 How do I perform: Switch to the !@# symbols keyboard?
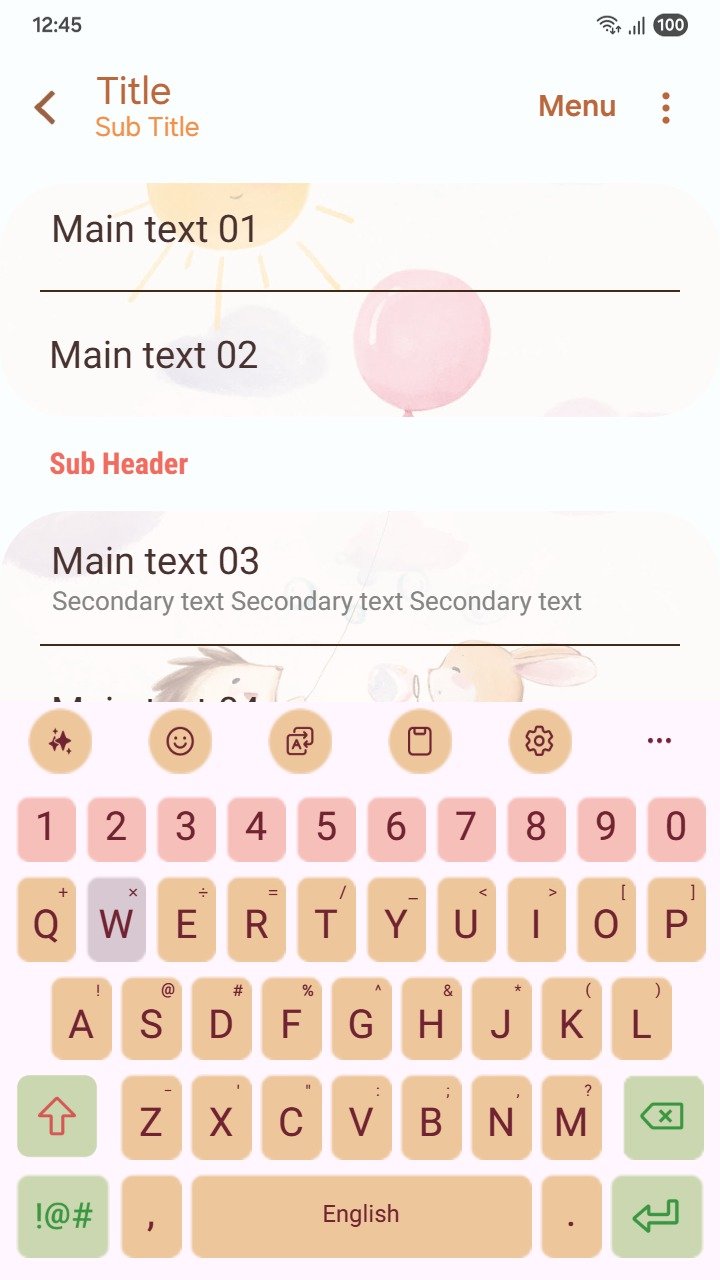pyautogui.click(x=63, y=1216)
